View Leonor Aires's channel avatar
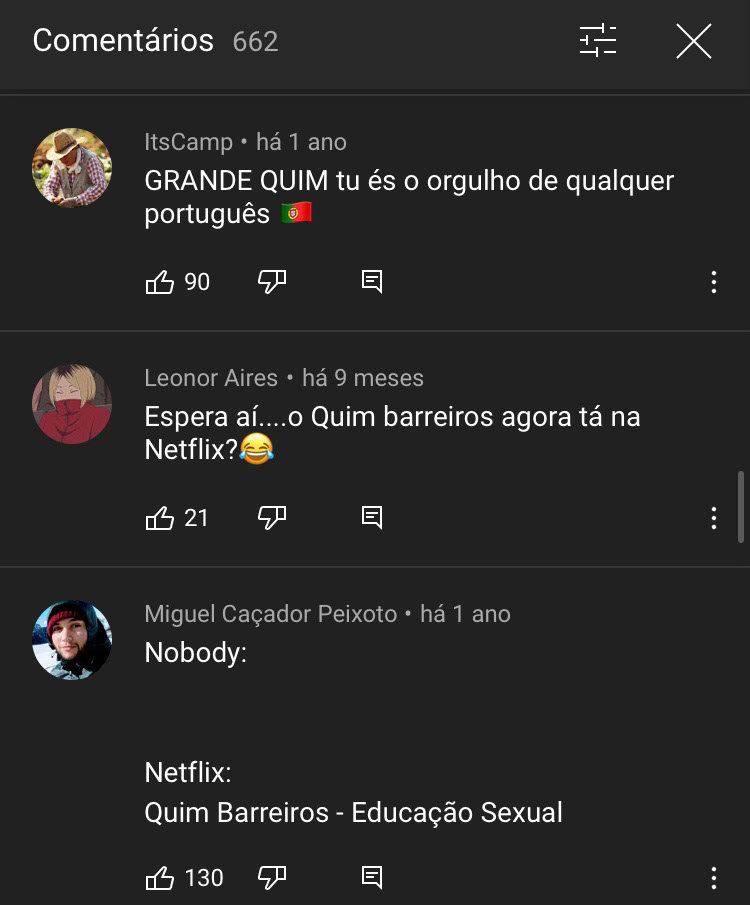The width and height of the screenshot is (750, 905). (72, 403)
